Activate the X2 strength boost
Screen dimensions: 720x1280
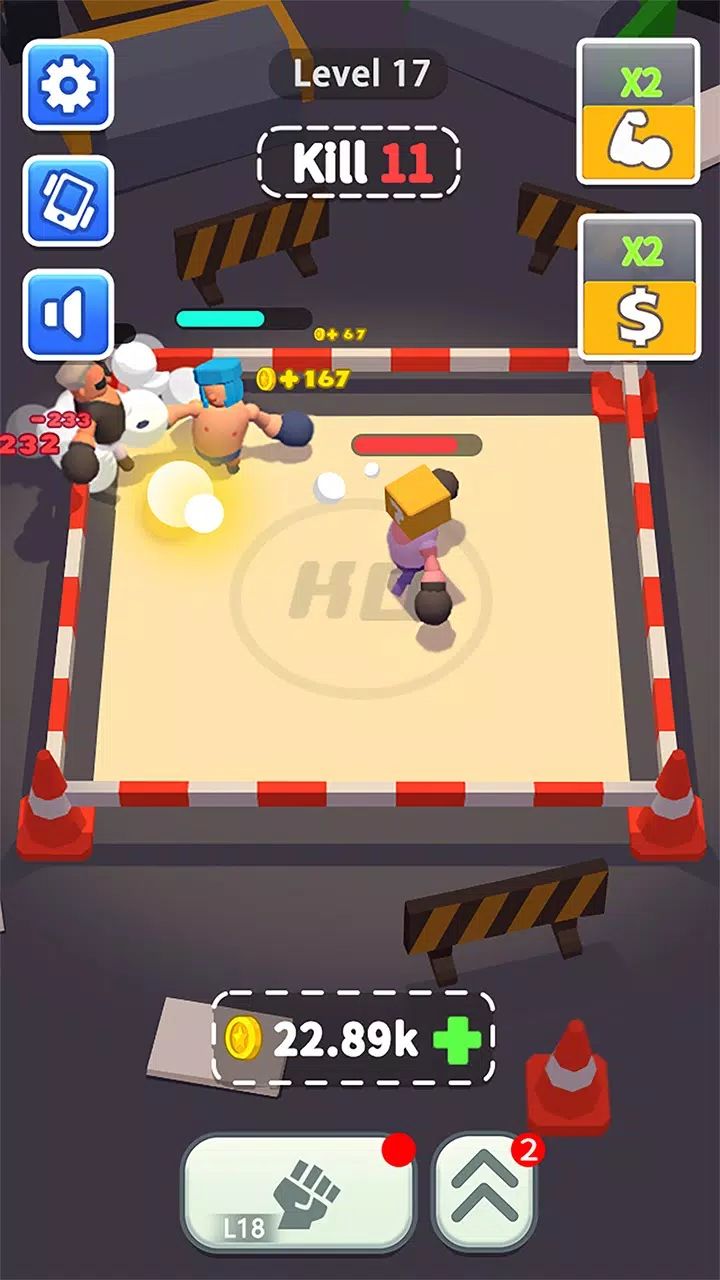[638, 112]
